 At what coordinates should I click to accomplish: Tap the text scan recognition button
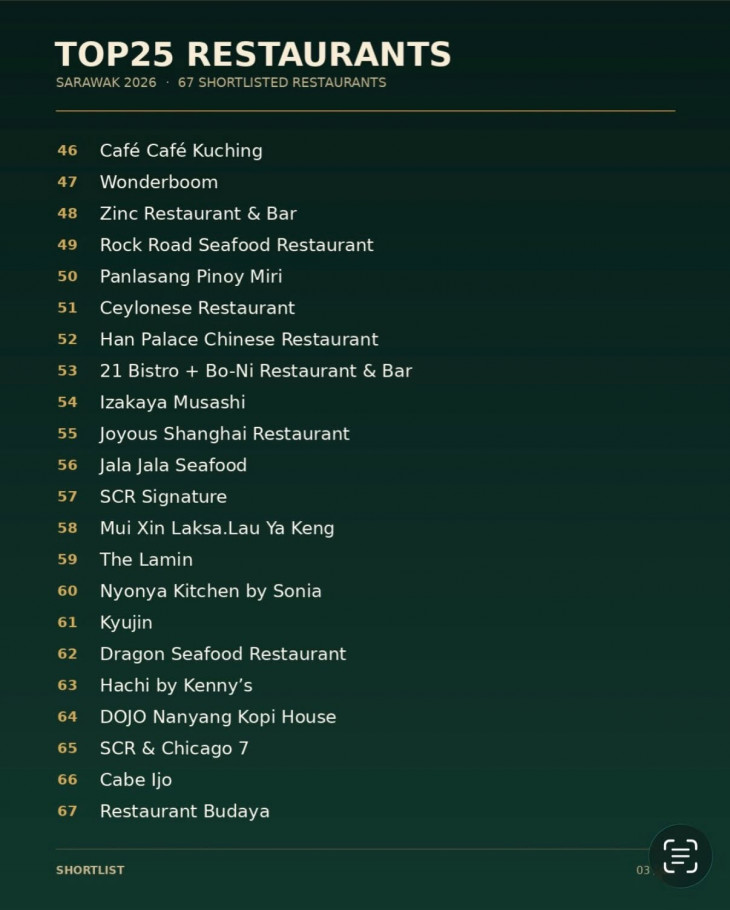(x=680, y=855)
